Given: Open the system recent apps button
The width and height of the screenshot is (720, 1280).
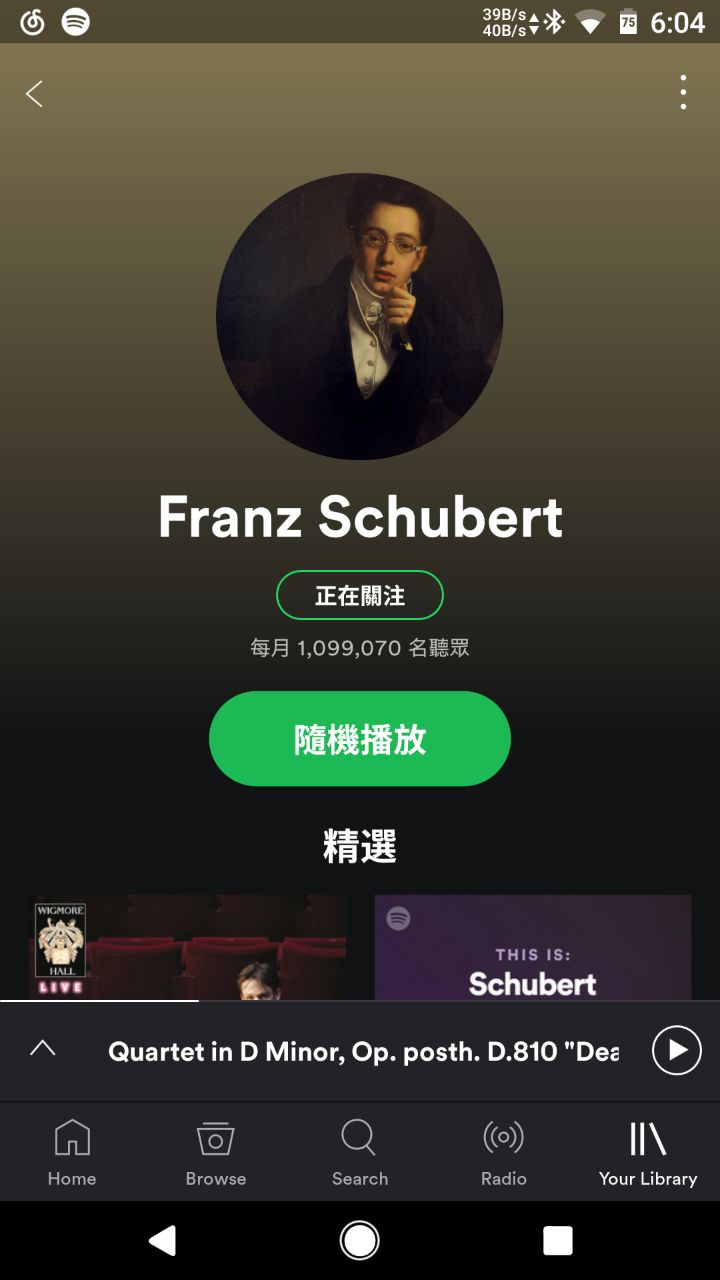Looking at the screenshot, I should pyautogui.click(x=558, y=1241).
